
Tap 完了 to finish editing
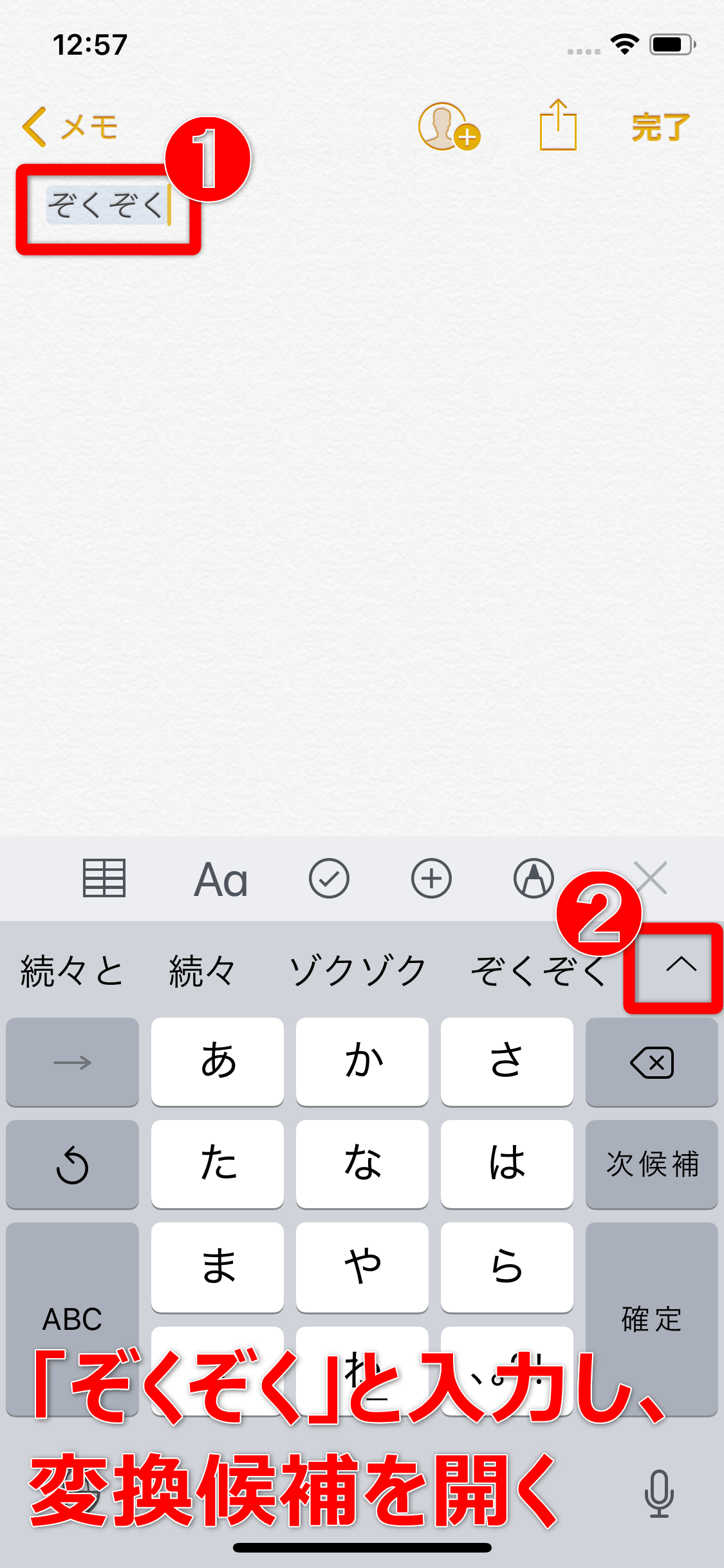pyautogui.click(x=660, y=127)
